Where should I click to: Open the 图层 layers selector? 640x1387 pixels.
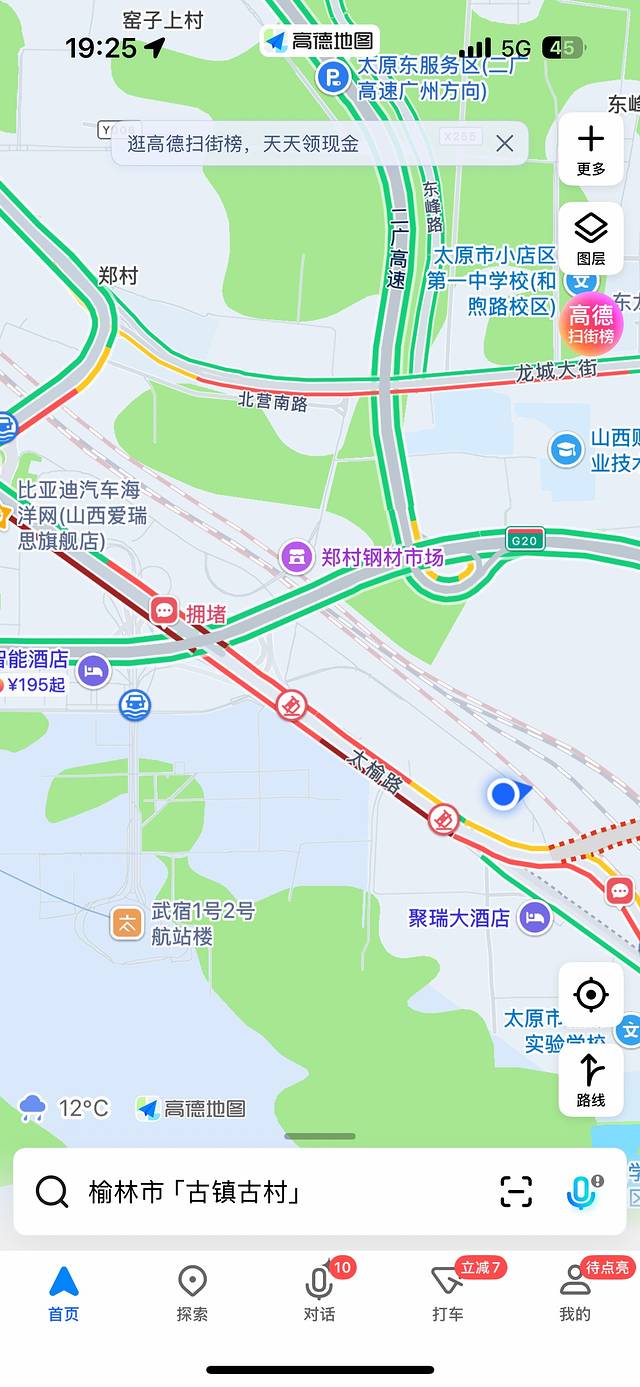tap(591, 238)
